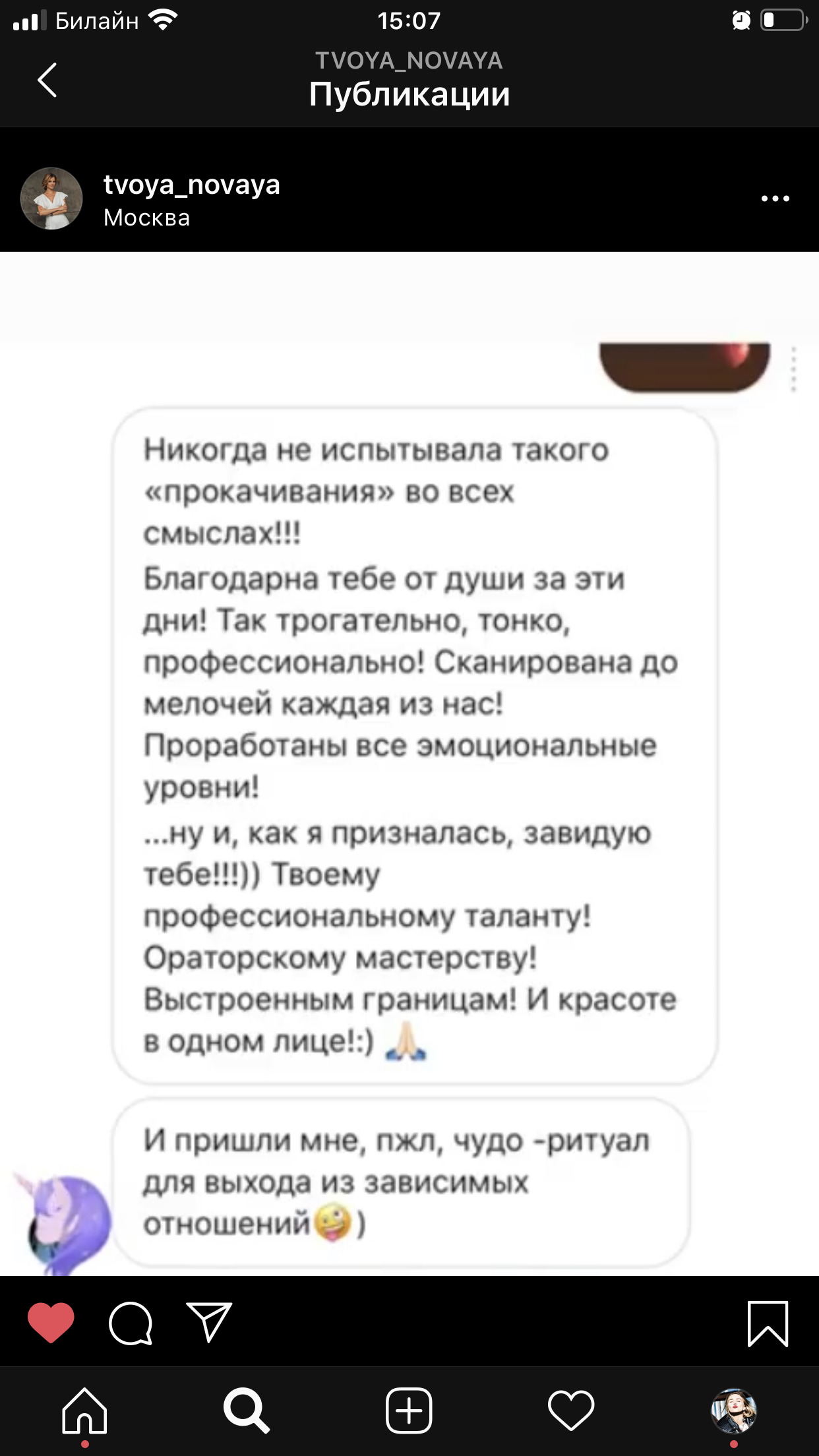Open tvoya_novaya profile from the avatar
The width and height of the screenshot is (819, 1456).
51,198
